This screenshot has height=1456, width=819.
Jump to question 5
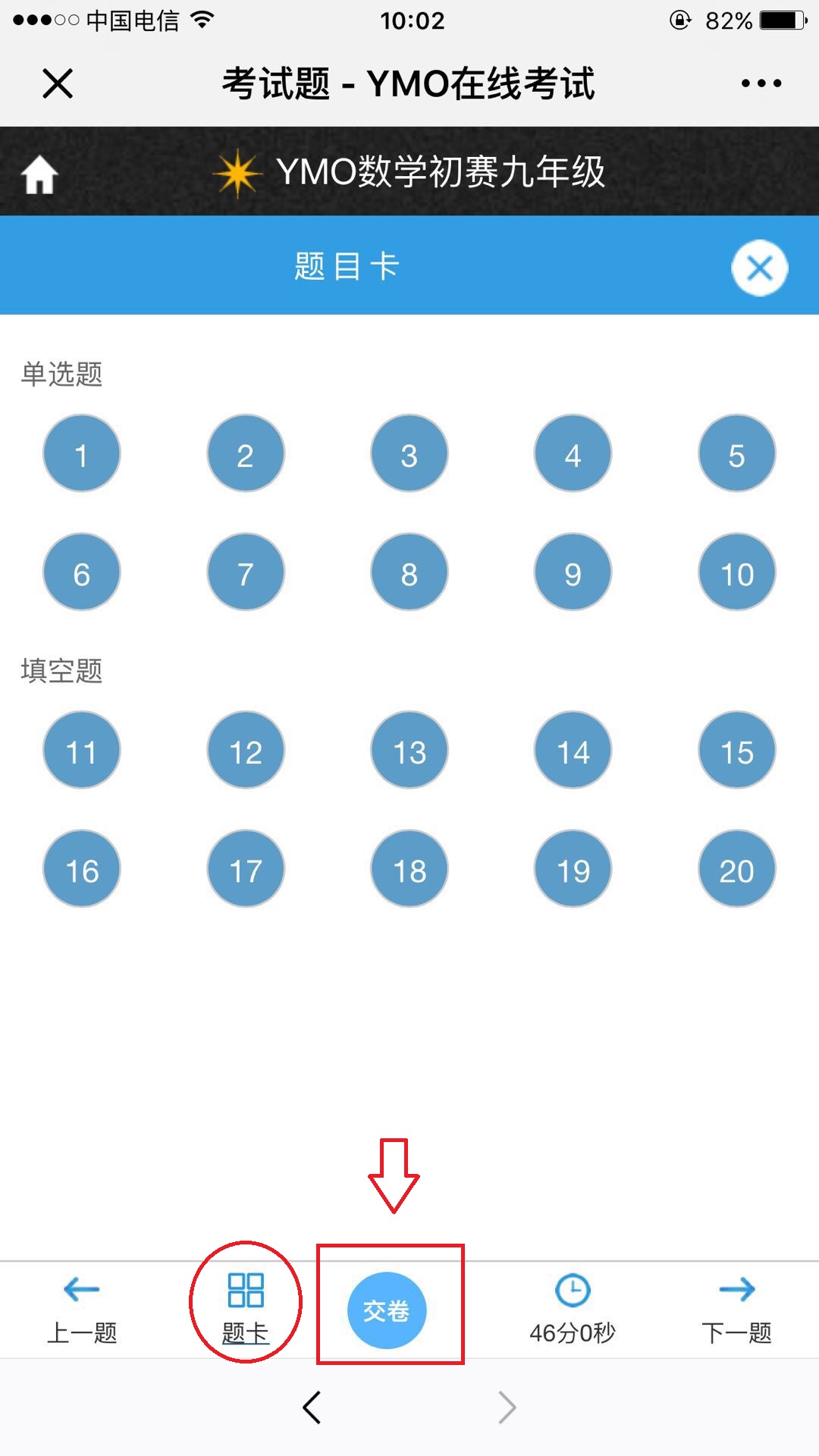737,453
